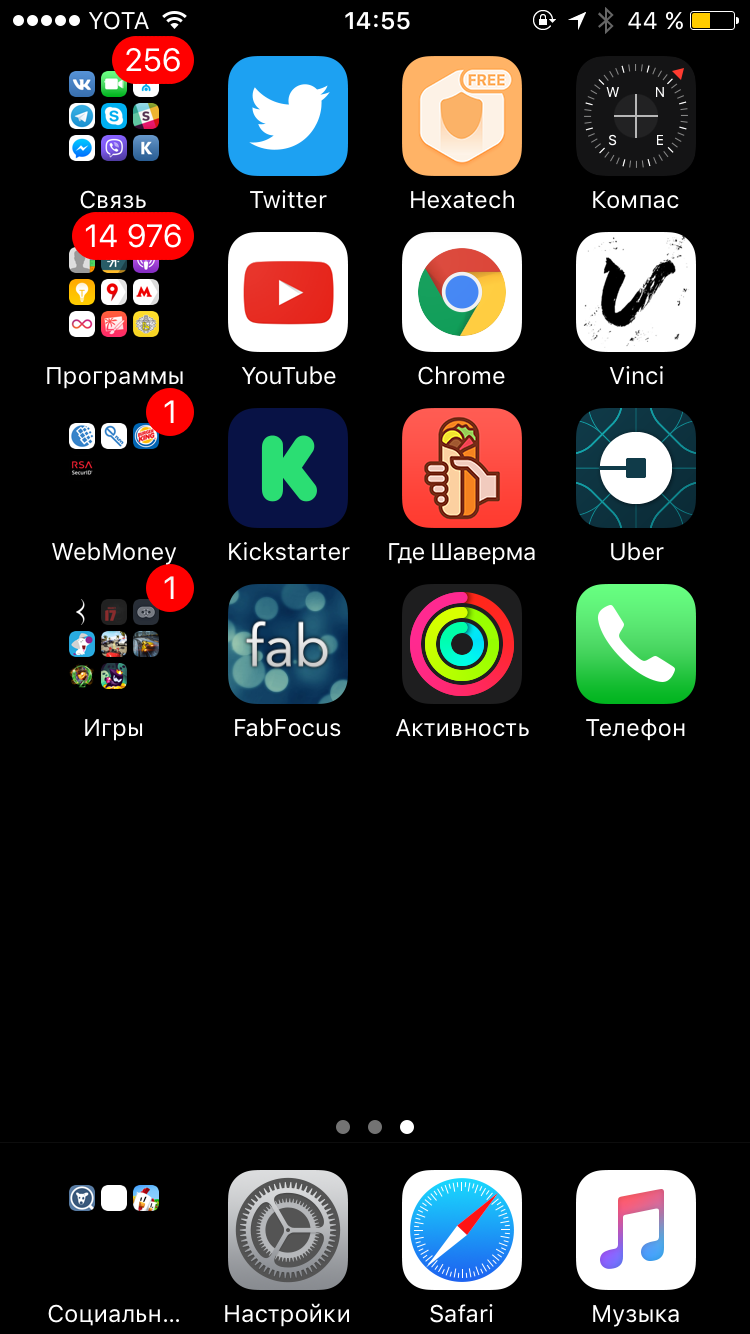Launch FabFocus
The image size is (750, 1334).
point(288,644)
